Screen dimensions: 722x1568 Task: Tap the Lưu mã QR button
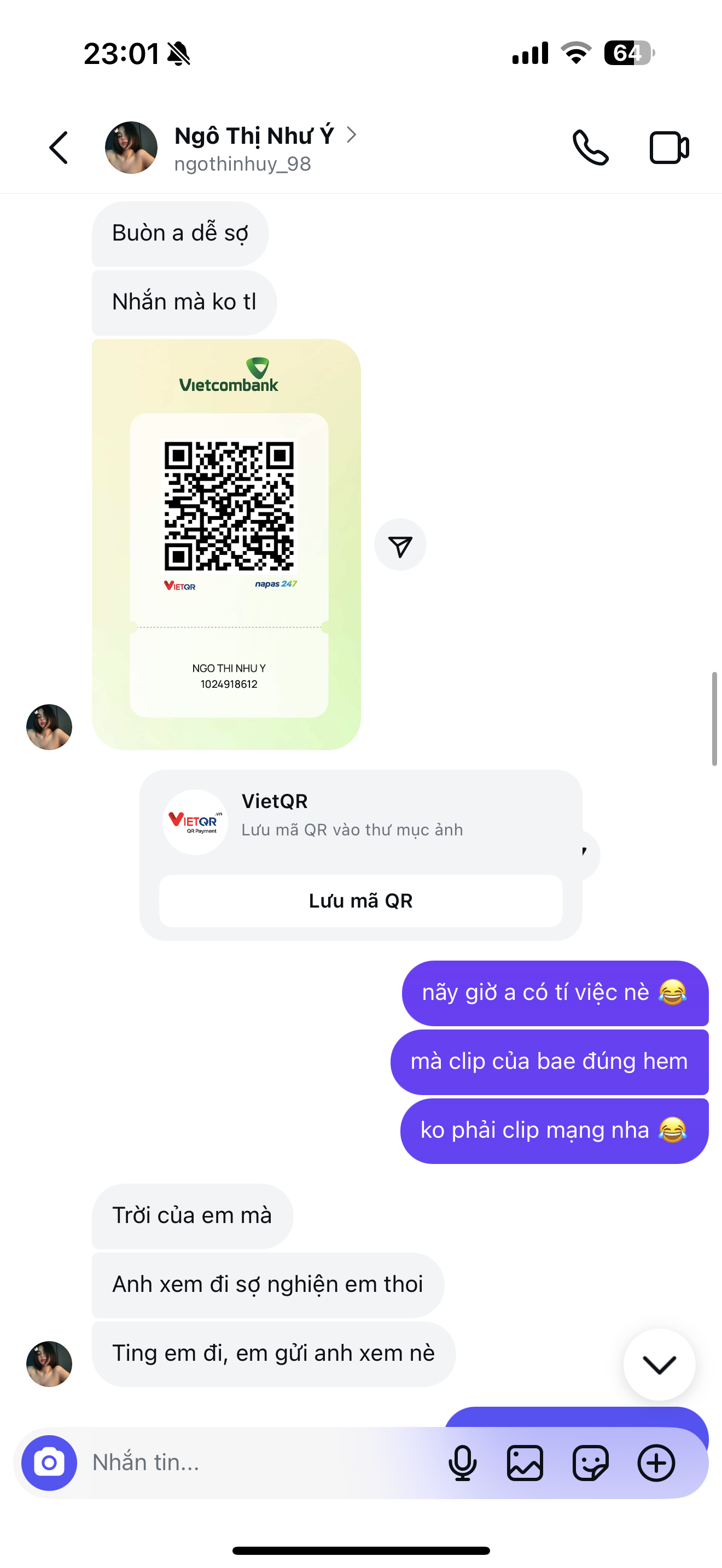(x=360, y=901)
